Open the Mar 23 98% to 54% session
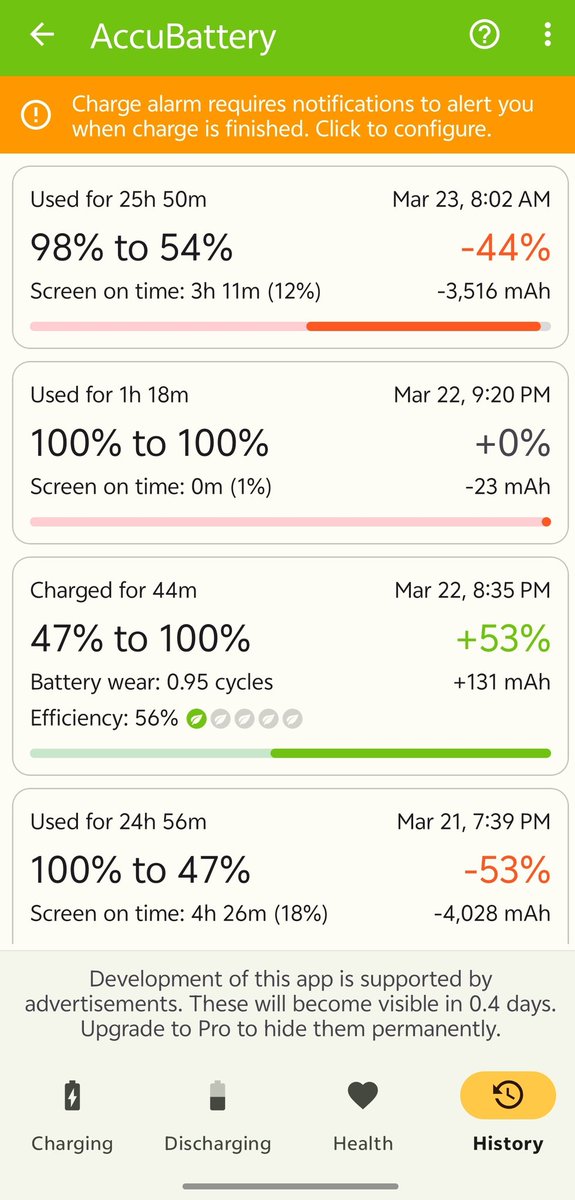This screenshot has height=1200, width=575. tap(290, 257)
